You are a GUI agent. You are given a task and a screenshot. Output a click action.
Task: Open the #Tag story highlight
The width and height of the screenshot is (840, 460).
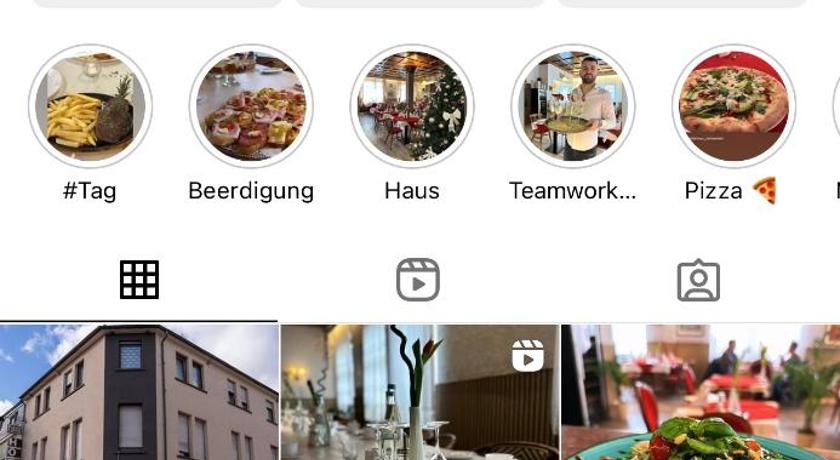click(x=90, y=106)
